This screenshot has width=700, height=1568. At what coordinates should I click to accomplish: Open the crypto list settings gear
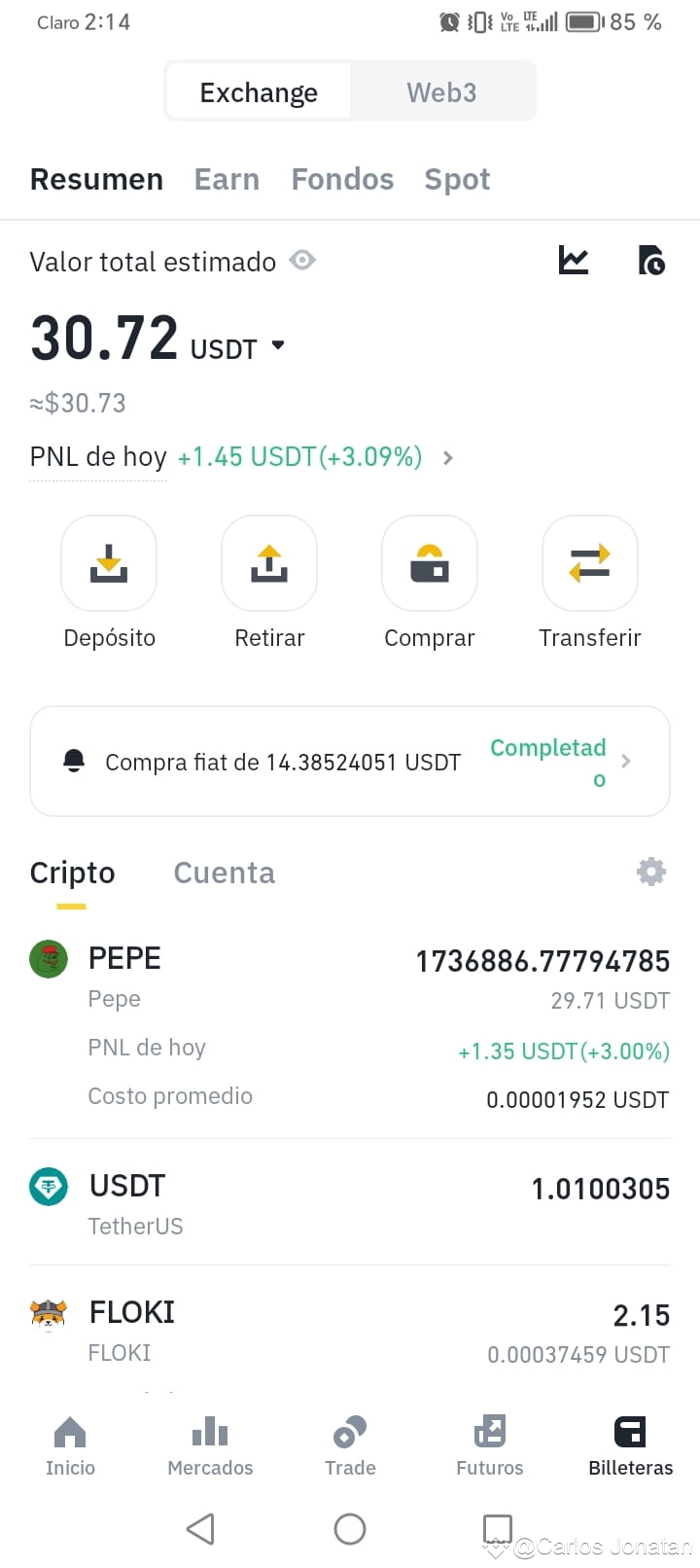[x=651, y=872]
